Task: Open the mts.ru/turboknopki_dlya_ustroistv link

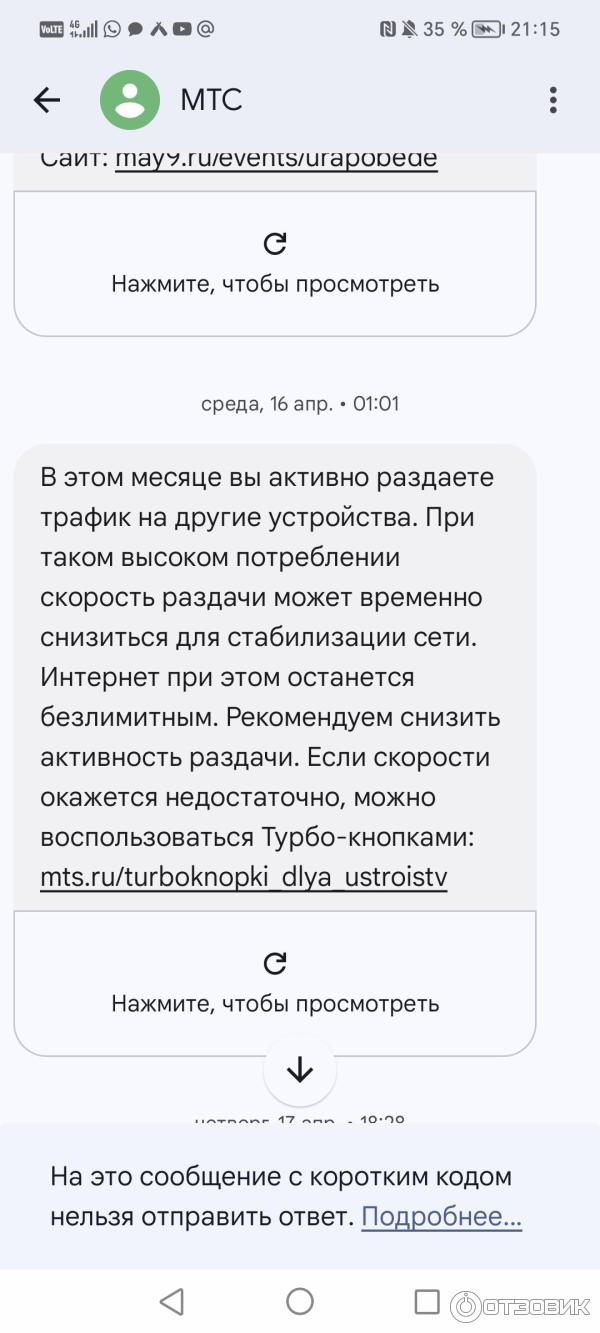Action: (x=243, y=878)
